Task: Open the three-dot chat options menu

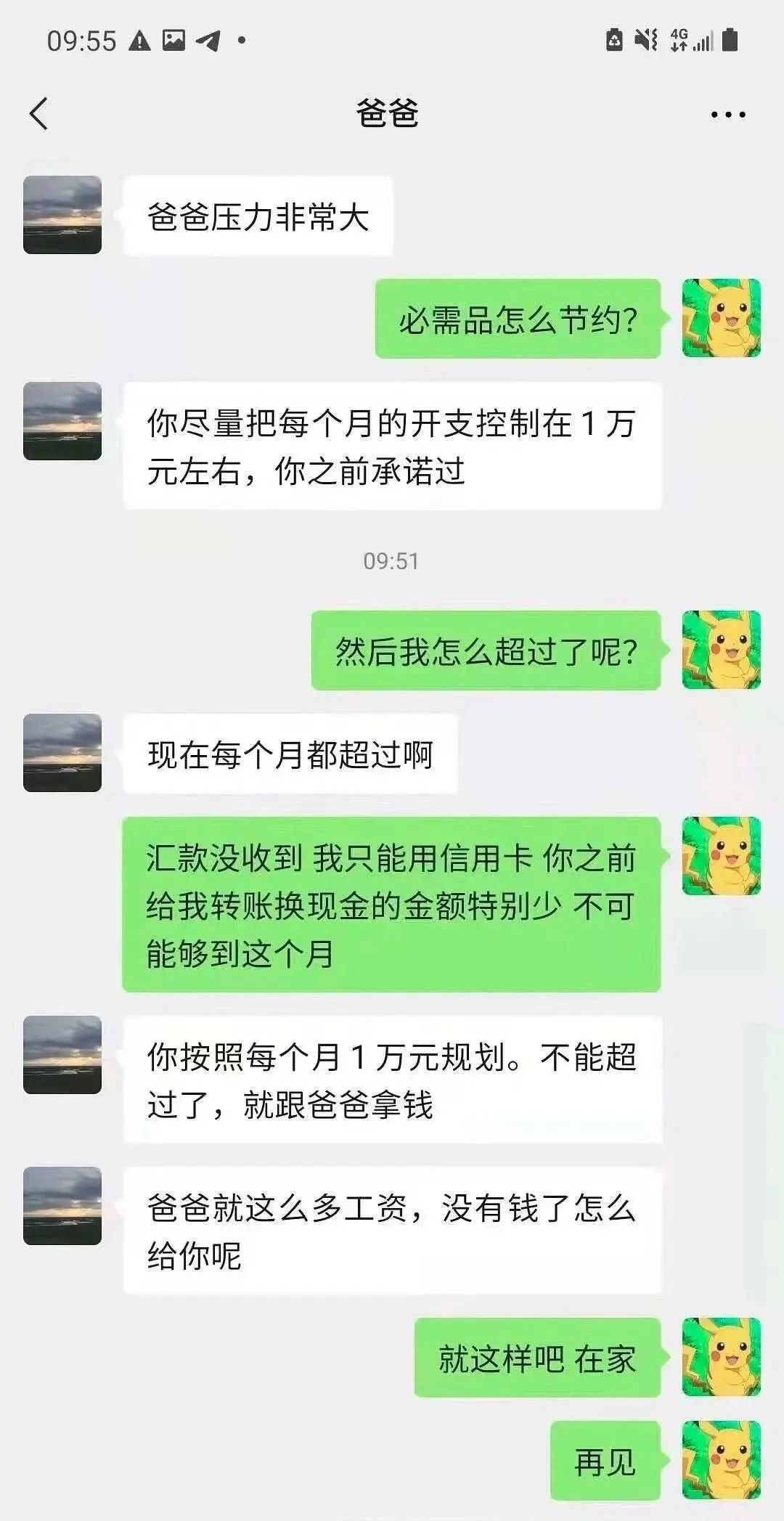Action: (x=727, y=115)
